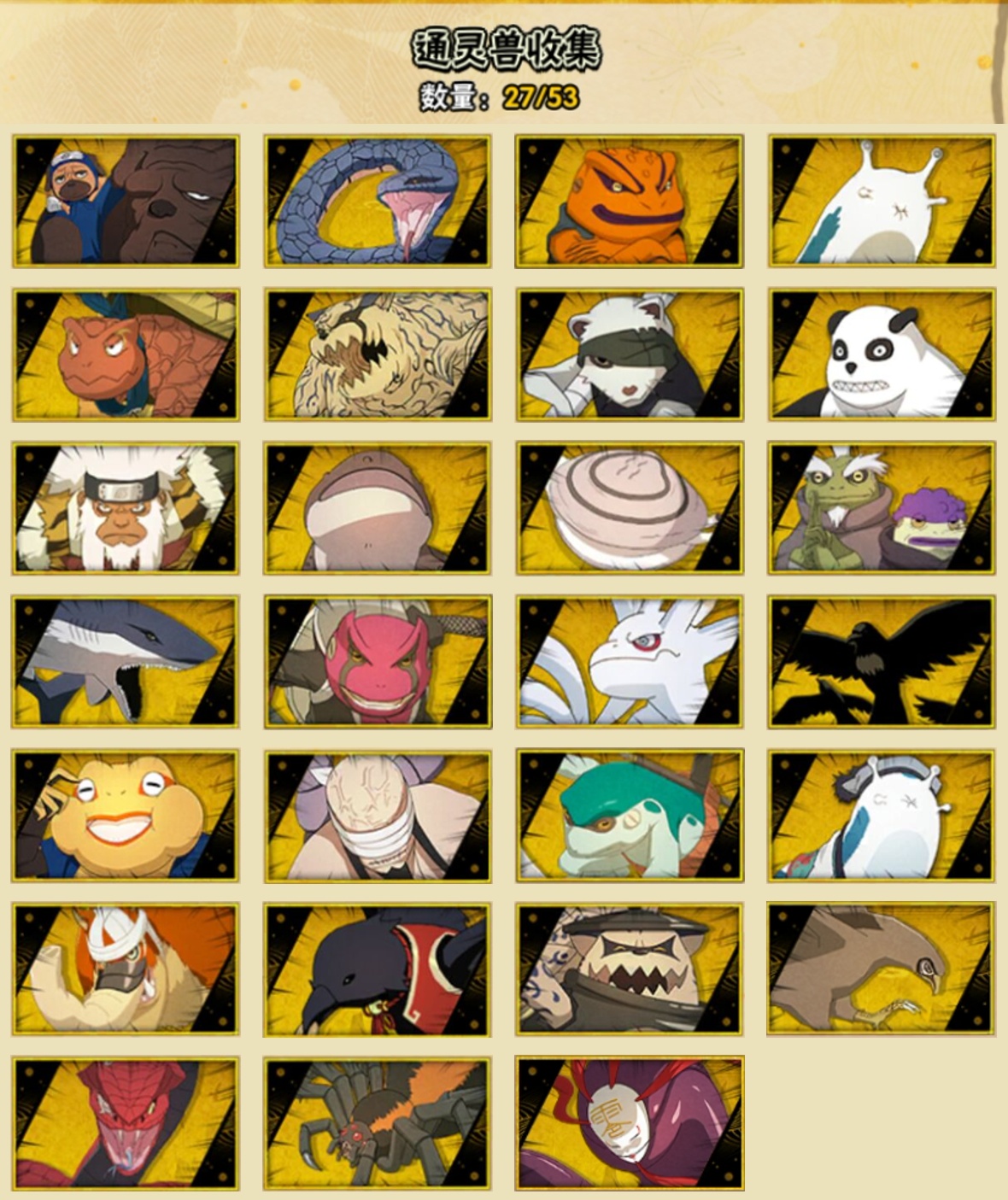Screen dimensions: 1008x1200
Task: Open the white rabbit creature card
Action: [x=630, y=662]
